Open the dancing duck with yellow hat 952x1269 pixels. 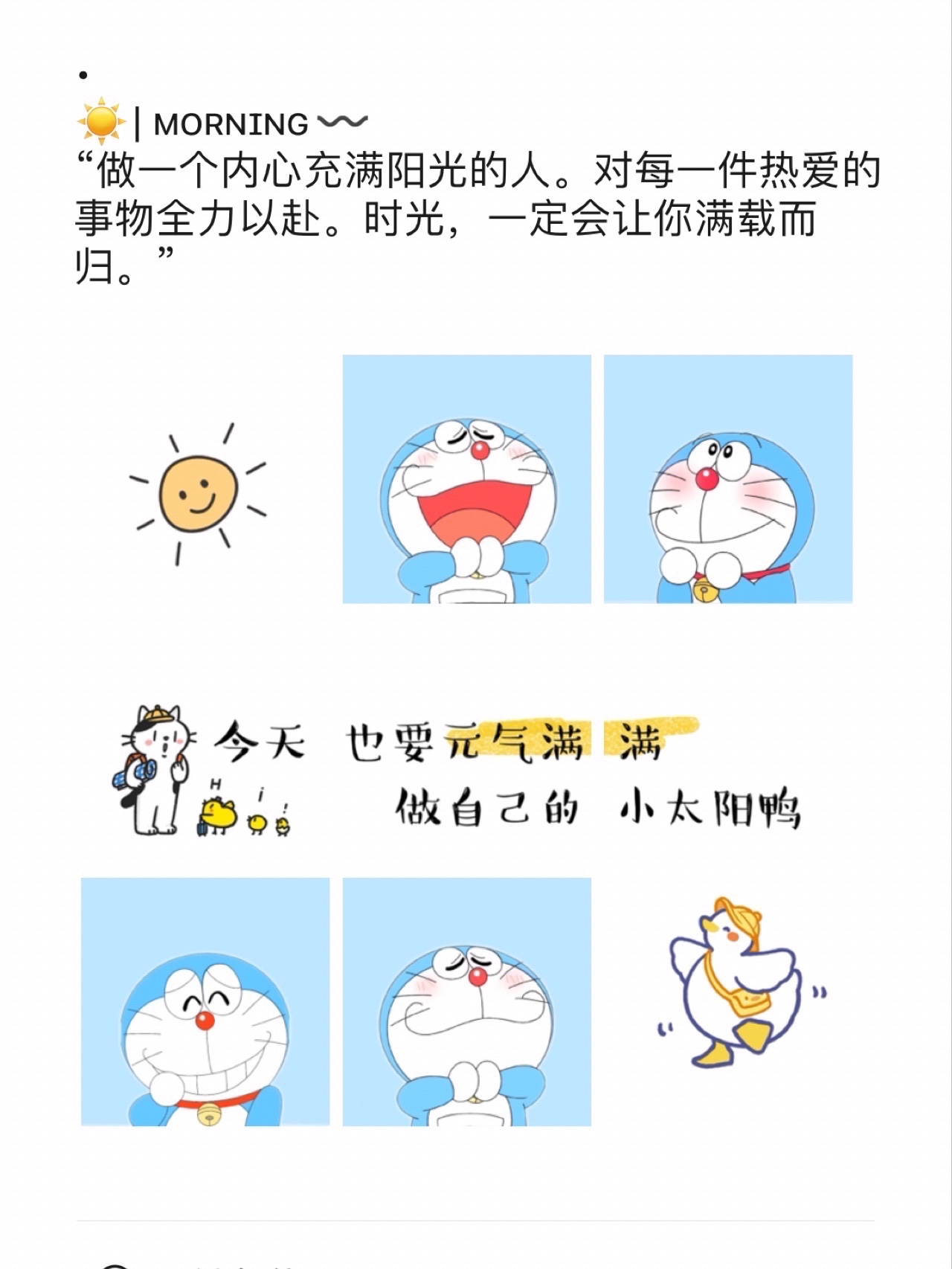[x=736, y=982]
